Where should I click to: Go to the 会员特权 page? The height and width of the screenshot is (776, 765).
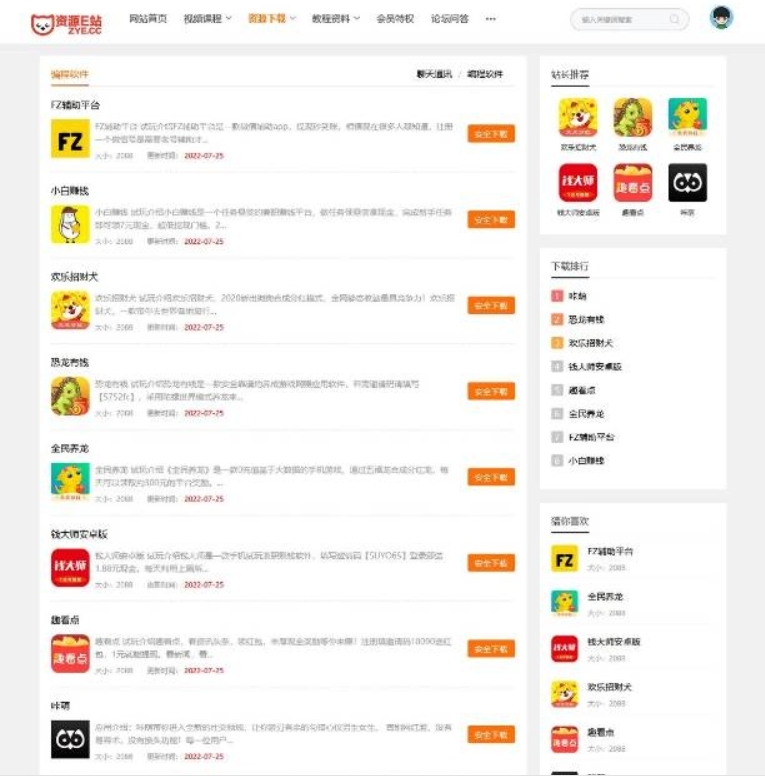395,19
